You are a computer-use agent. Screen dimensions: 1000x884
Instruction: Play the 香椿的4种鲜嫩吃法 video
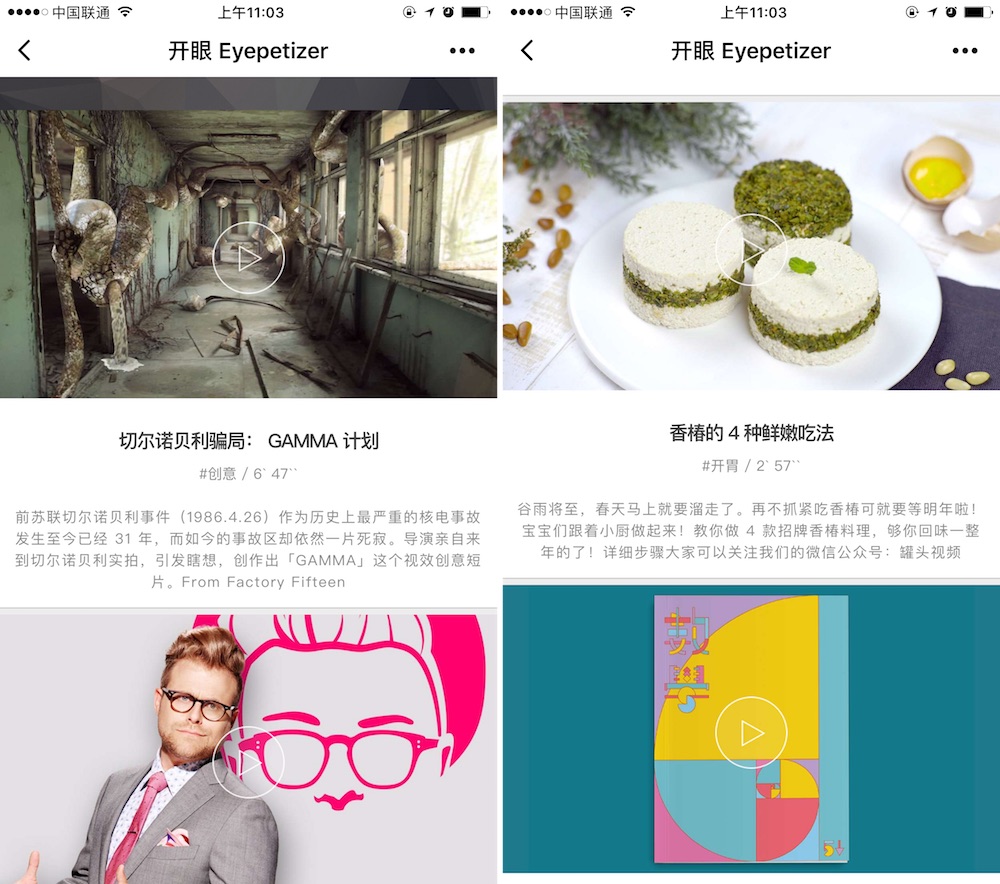(x=751, y=250)
